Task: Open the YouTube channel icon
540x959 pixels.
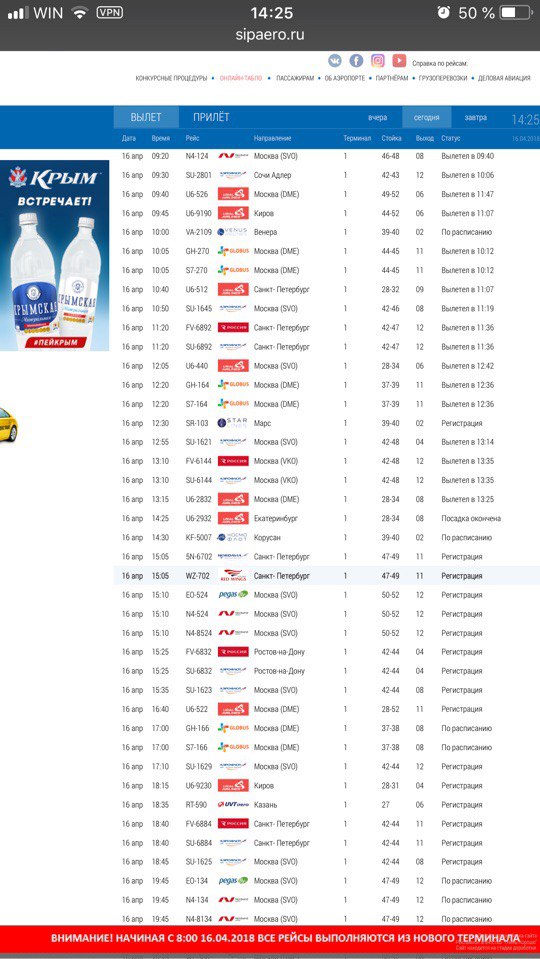Action: tap(399, 61)
